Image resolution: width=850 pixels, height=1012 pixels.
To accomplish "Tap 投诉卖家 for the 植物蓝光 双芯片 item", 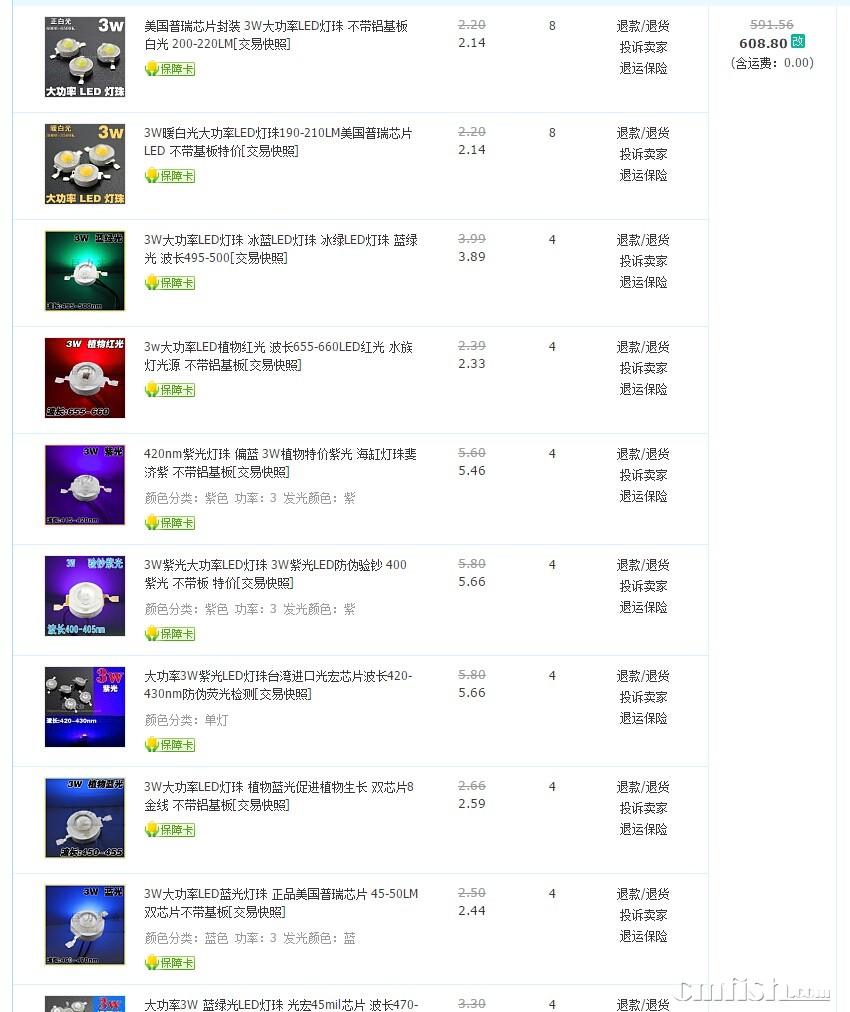I will tap(643, 808).
